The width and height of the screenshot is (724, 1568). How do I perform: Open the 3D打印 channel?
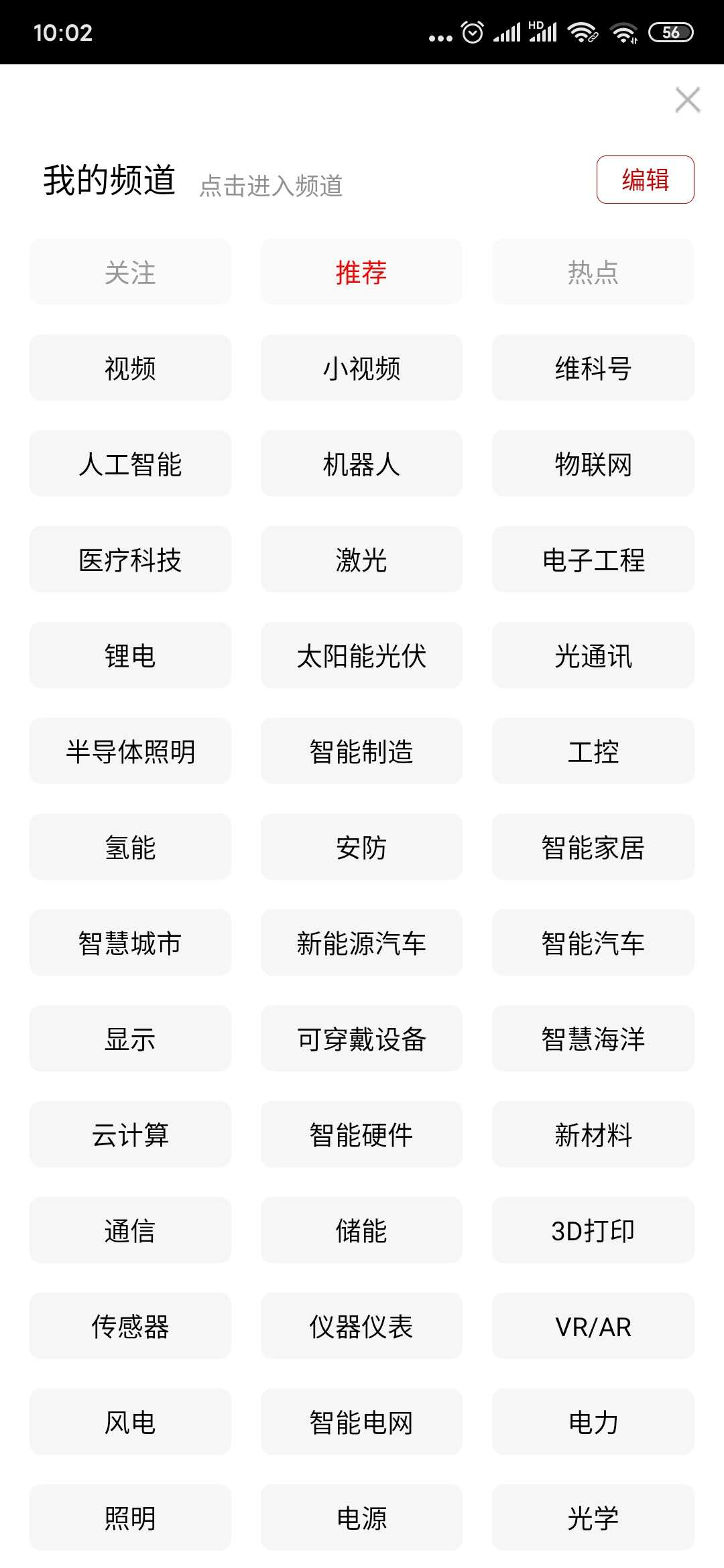coord(593,1230)
